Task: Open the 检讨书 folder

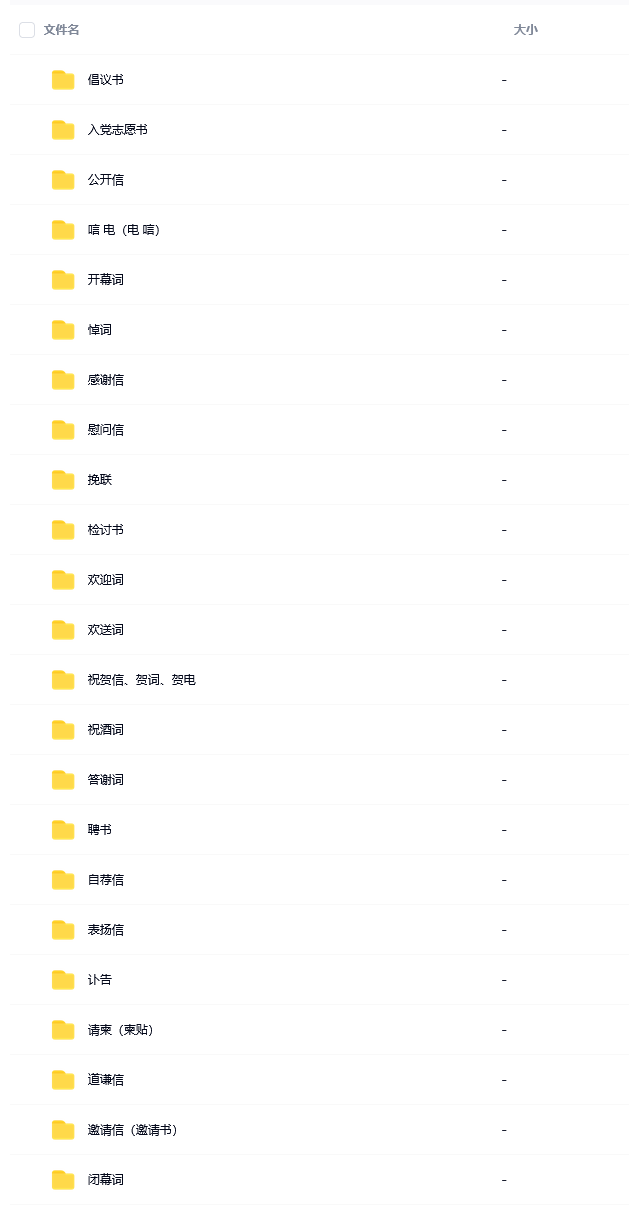Action: tap(105, 530)
